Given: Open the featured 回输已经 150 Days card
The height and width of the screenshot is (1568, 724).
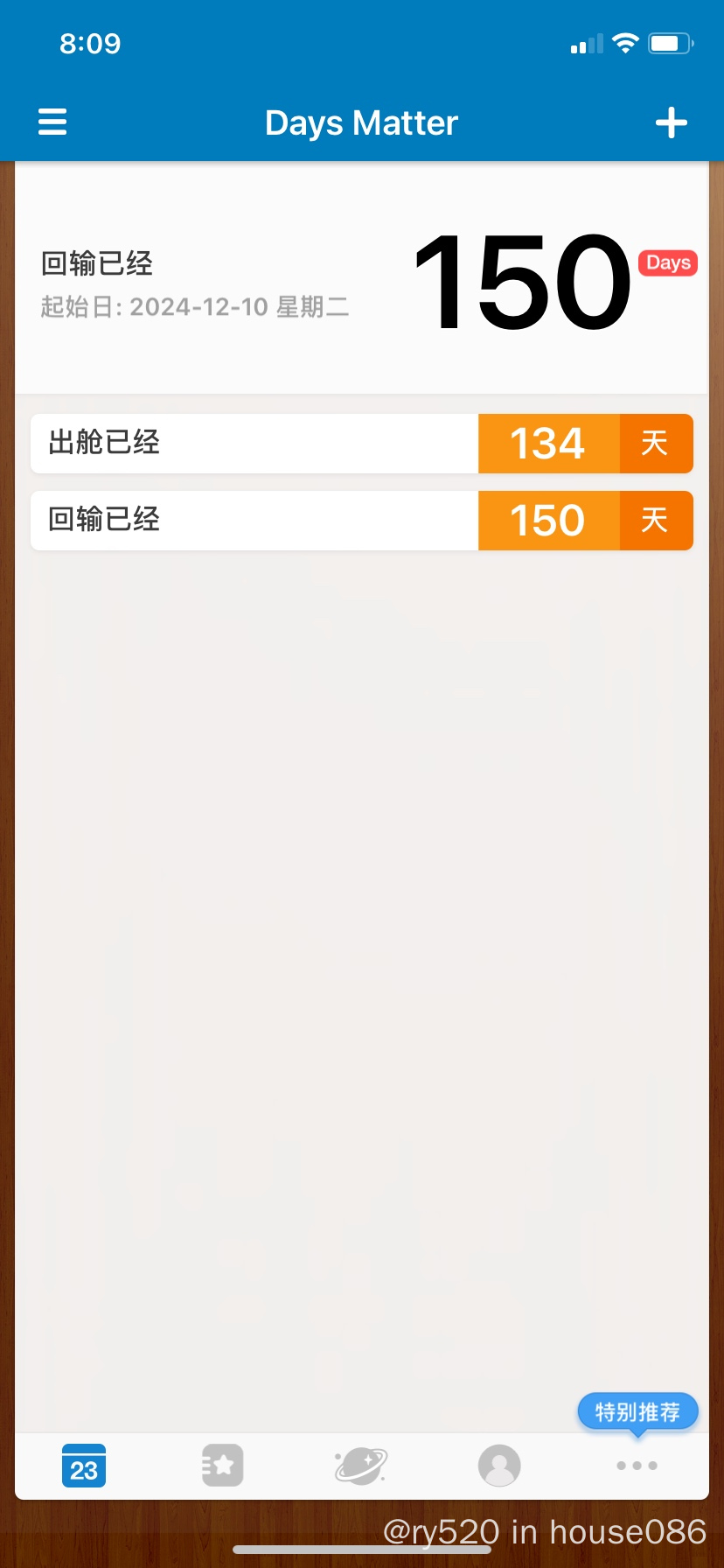Looking at the screenshot, I should tap(361, 279).
